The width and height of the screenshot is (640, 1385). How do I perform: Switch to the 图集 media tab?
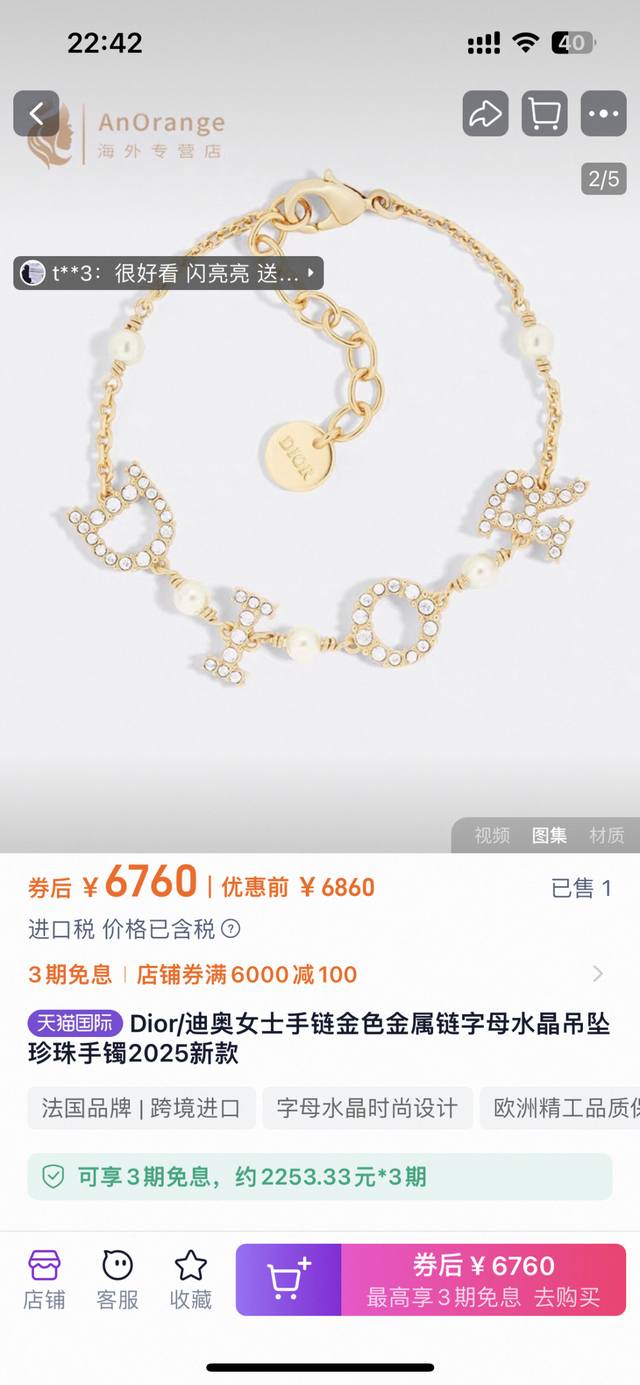[549, 835]
